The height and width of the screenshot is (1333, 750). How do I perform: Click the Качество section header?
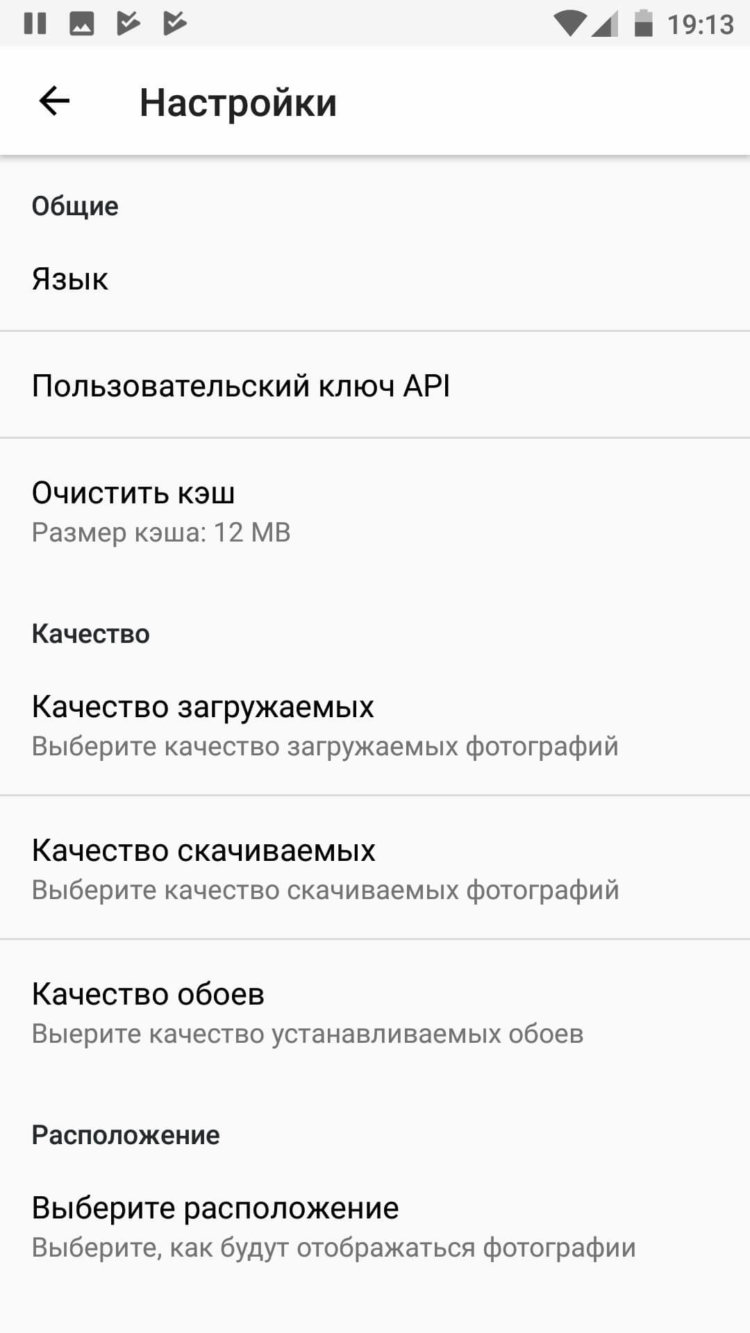(90, 633)
